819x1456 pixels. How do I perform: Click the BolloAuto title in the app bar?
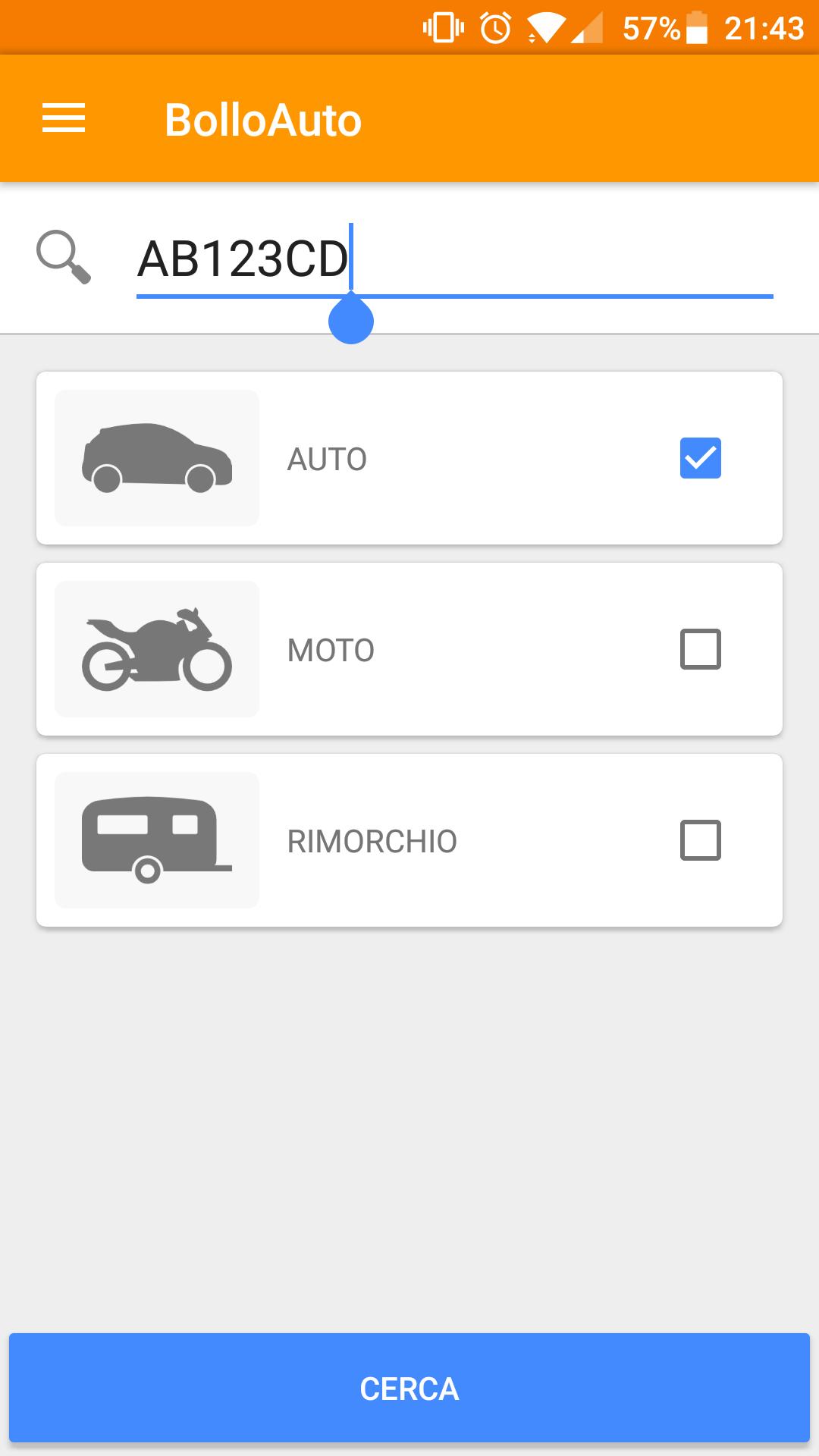[x=263, y=118]
